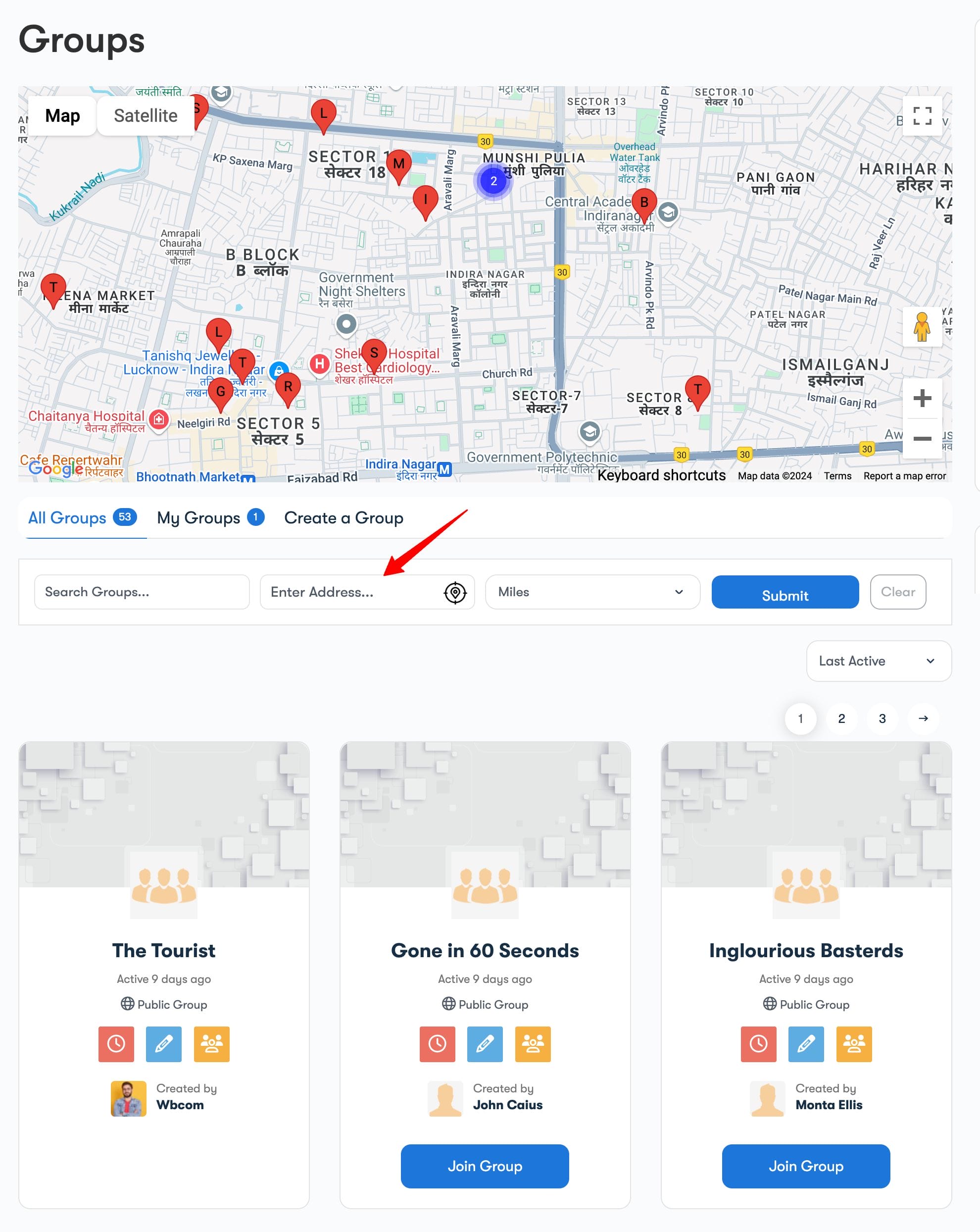Viewport: 980px width, 1232px height.
Task: Zoom in on the map
Action: click(921, 398)
